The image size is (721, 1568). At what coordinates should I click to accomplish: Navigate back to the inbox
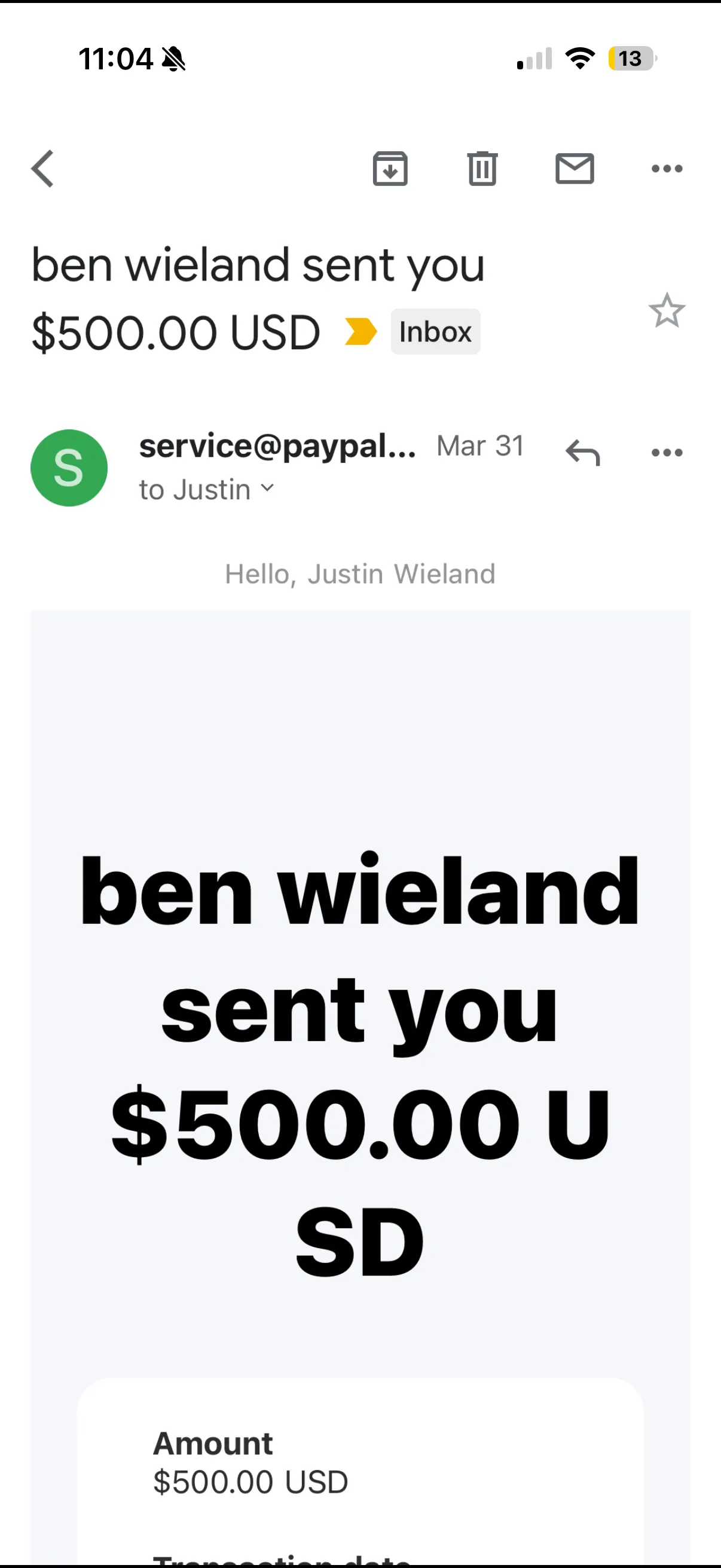pos(42,169)
